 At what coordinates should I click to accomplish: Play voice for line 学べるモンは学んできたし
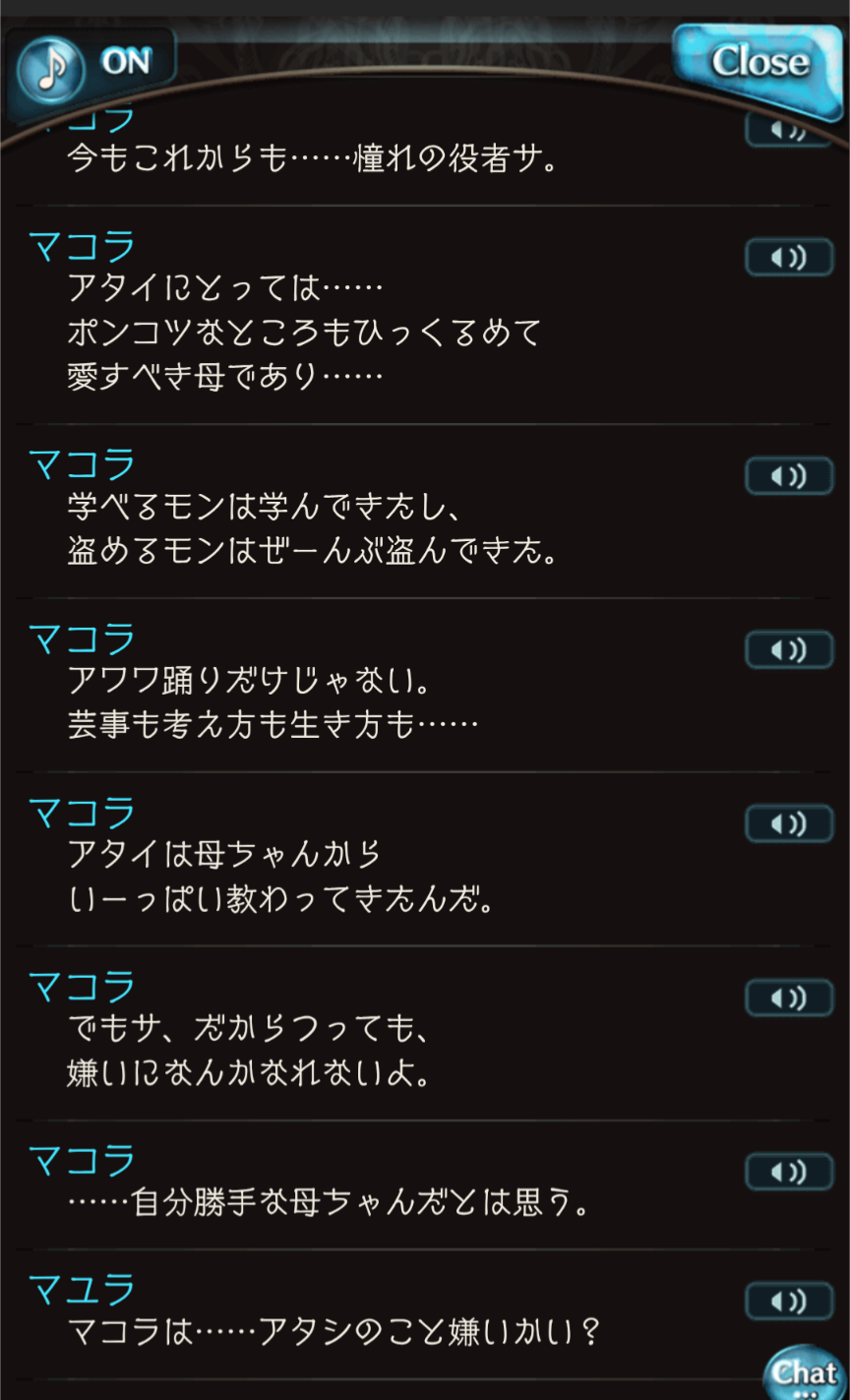(x=788, y=476)
